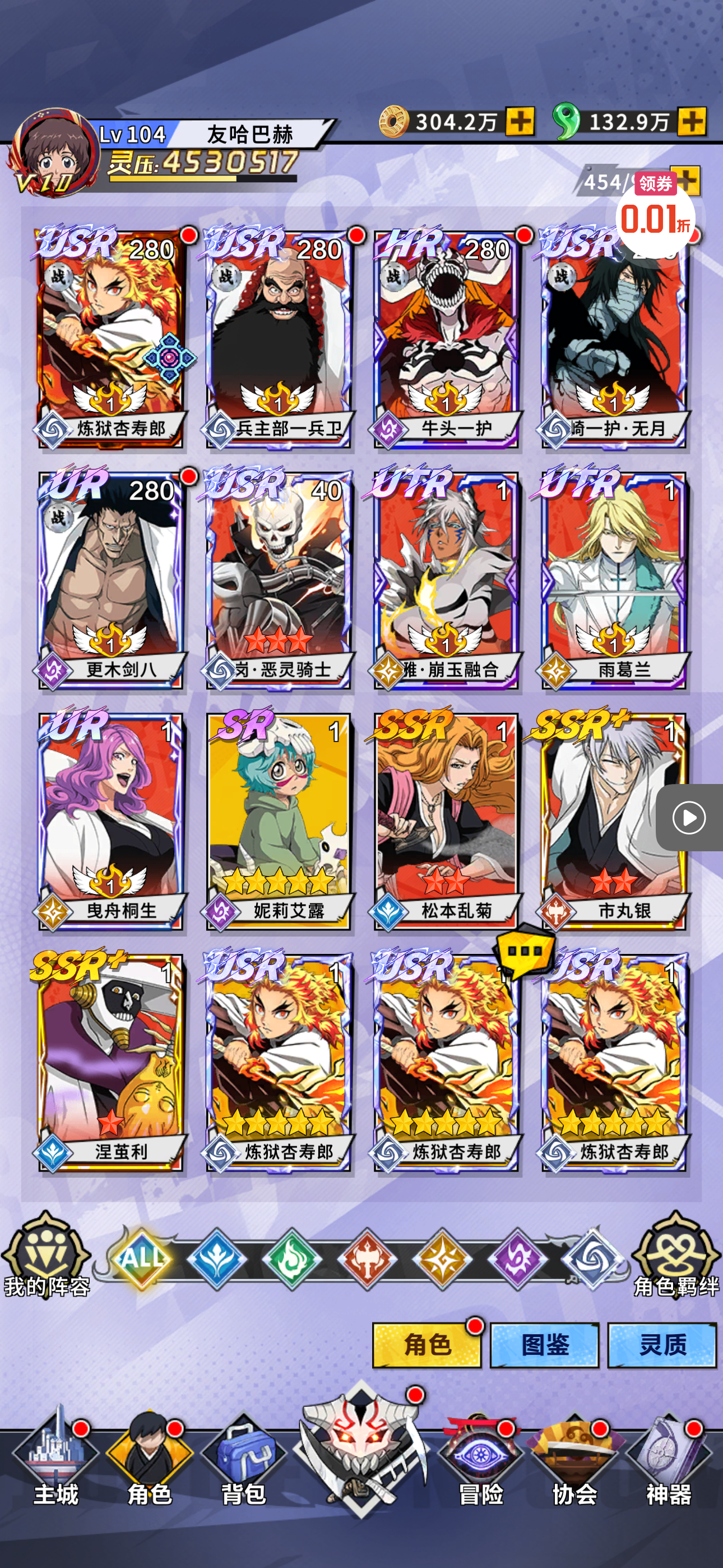Open the 兵主部一兵卫 character card
This screenshot has width=723, height=1568.
click(x=279, y=338)
